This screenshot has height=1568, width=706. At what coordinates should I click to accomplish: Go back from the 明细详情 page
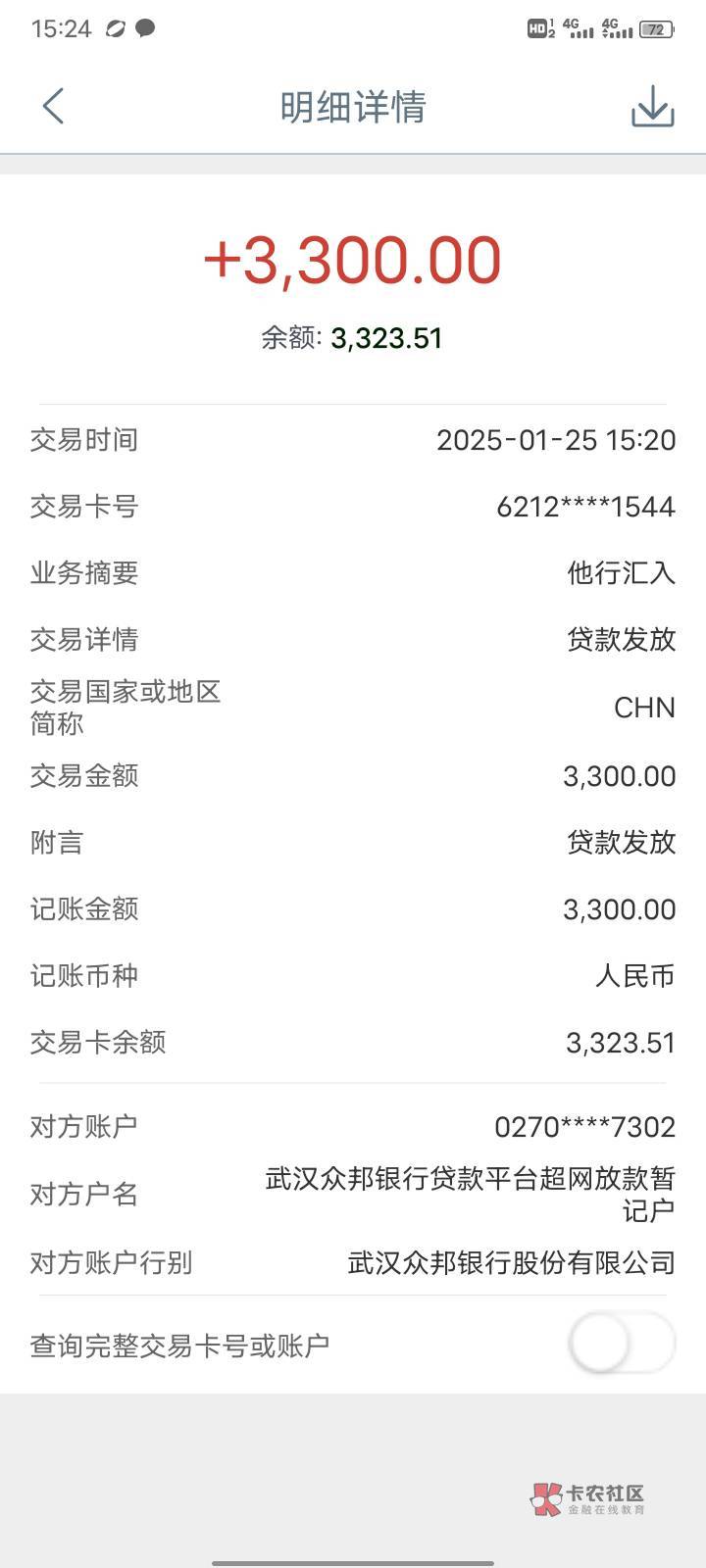pyautogui.click(x=54, y=106)
